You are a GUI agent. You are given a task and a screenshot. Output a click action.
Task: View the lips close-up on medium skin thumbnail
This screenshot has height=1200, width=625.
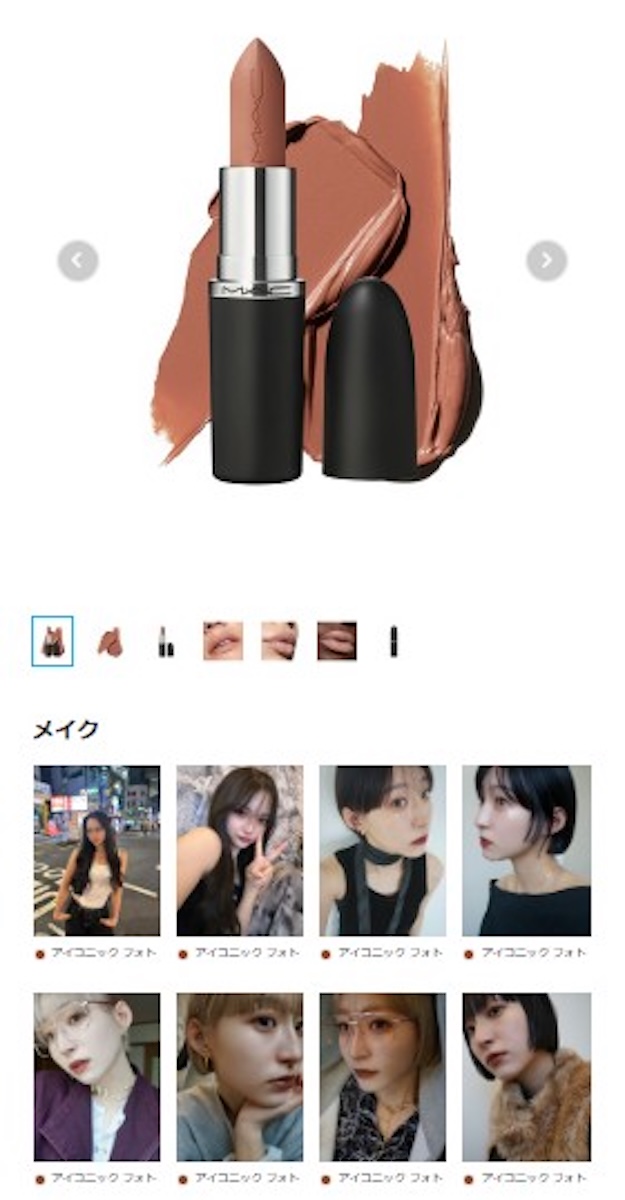coord(279,641)
